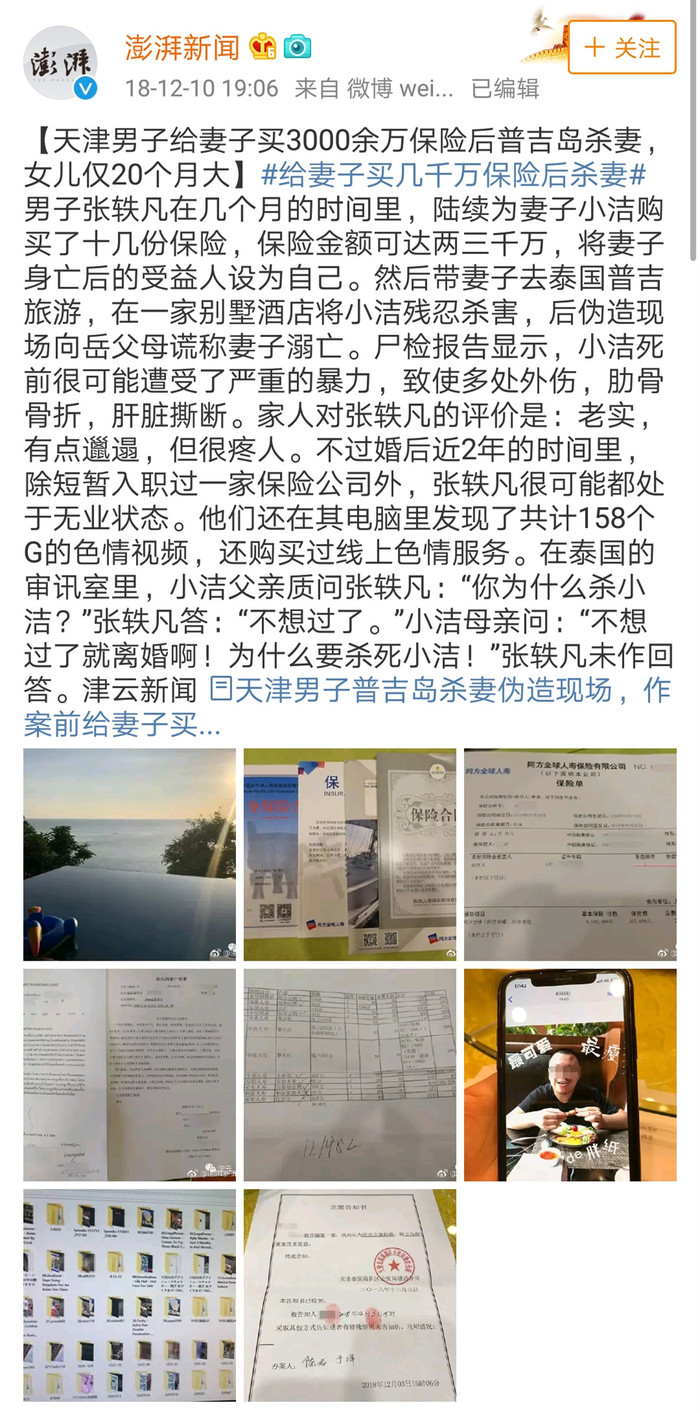Open 澎湃新闻 profile avatar
This screenshot has height=1413, width=700.
(x=60, y=64)
